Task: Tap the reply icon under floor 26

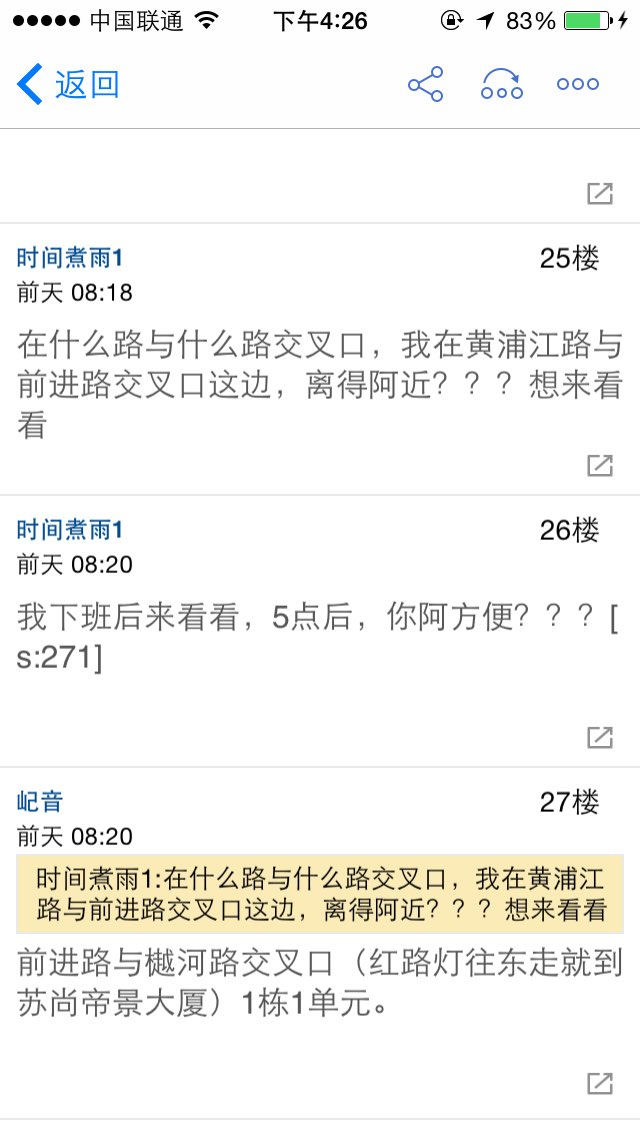Action: [600, 738]
